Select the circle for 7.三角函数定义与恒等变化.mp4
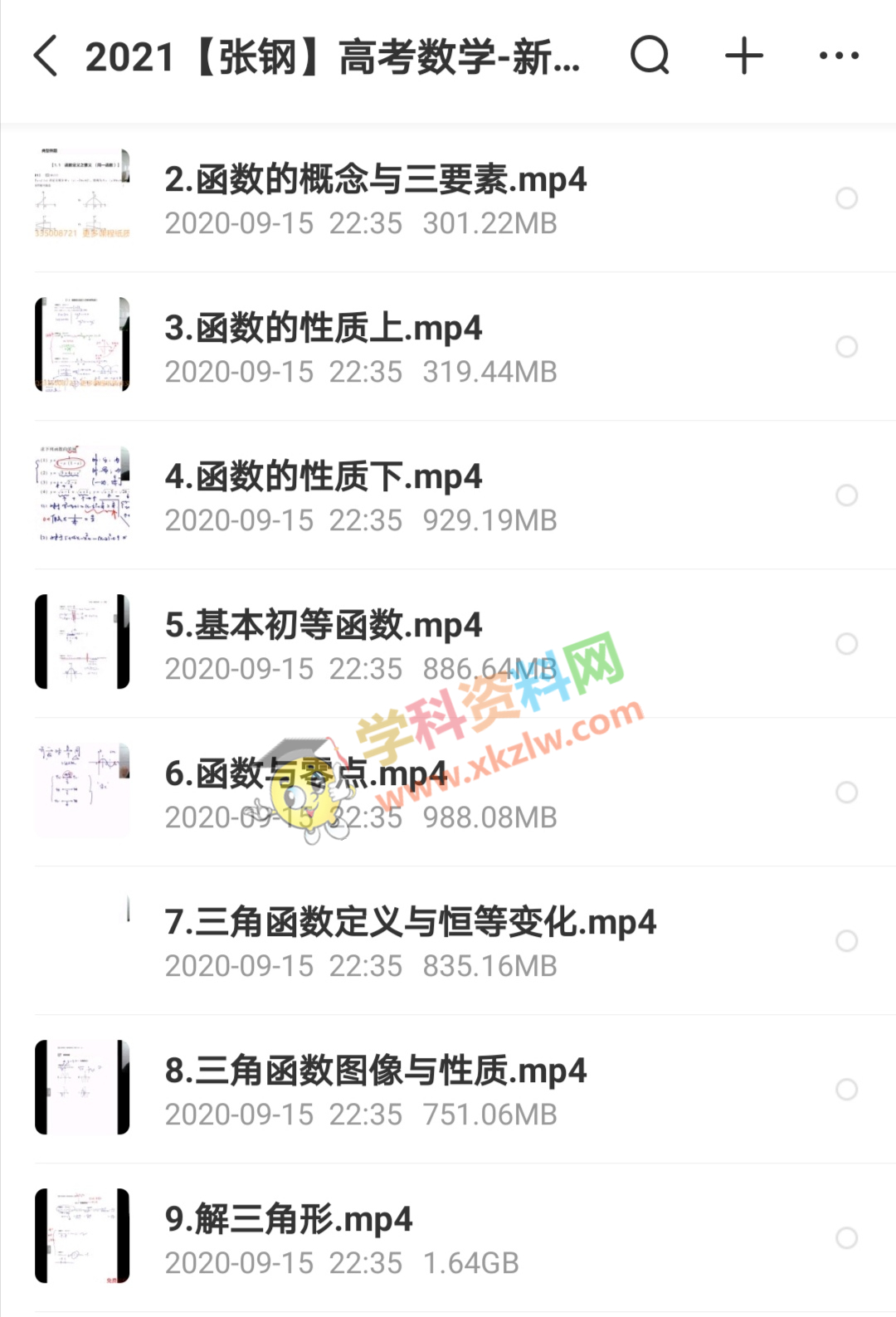Viewport: 896px width, 1317px height. [x=846, y=941]
